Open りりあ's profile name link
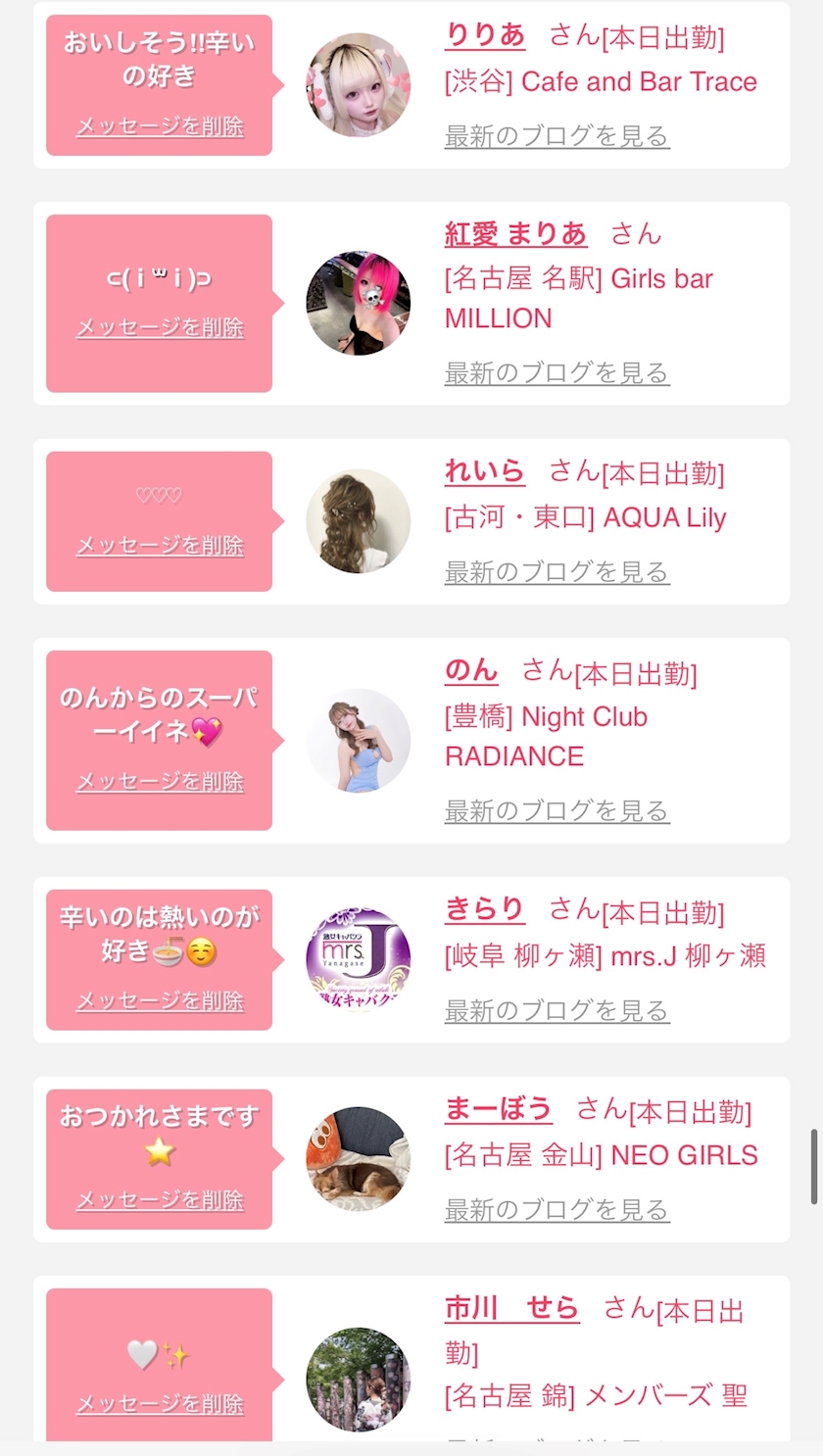 [x=485, y=35]
